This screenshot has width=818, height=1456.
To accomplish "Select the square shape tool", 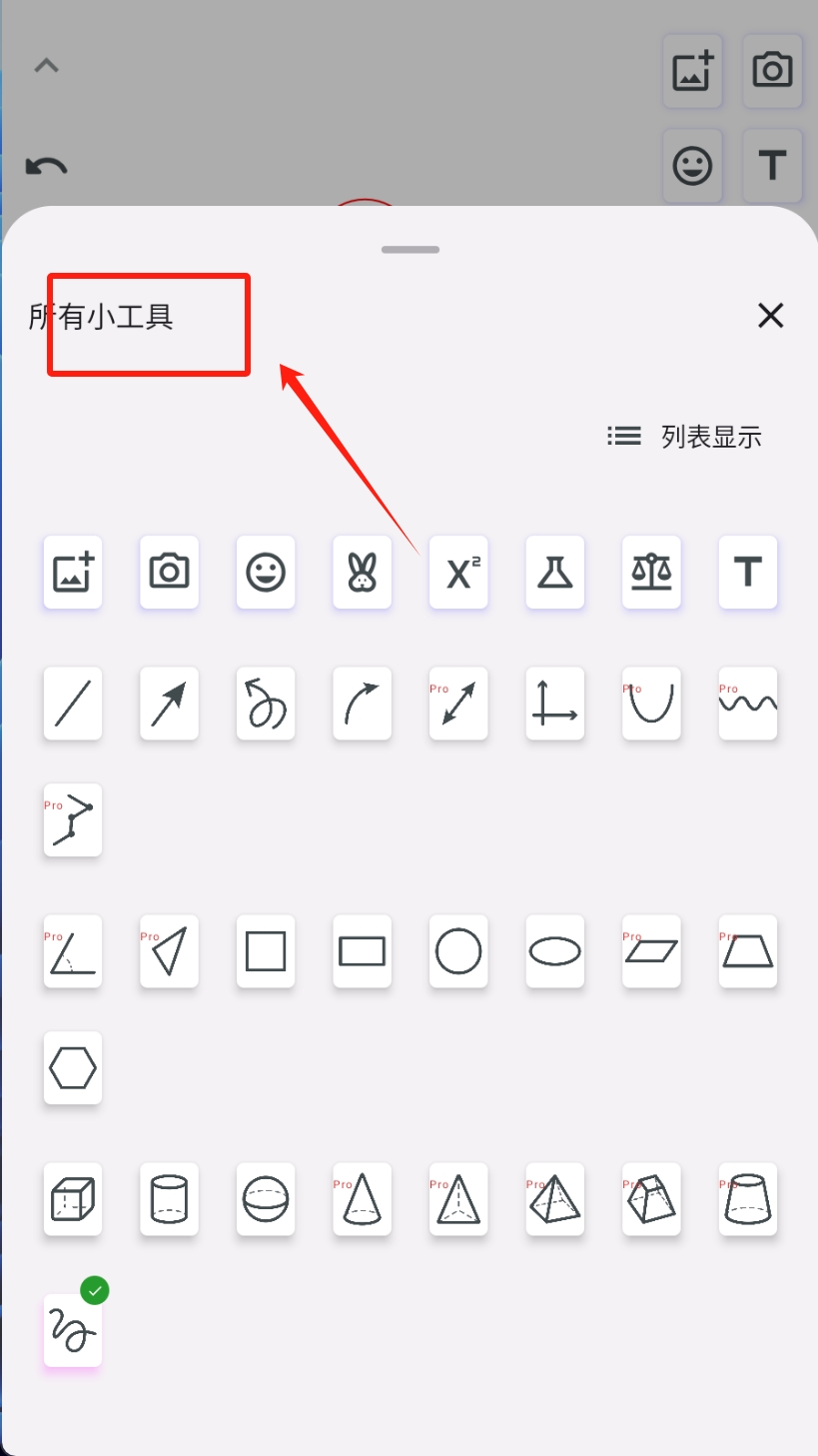I will tap(266, 951).
